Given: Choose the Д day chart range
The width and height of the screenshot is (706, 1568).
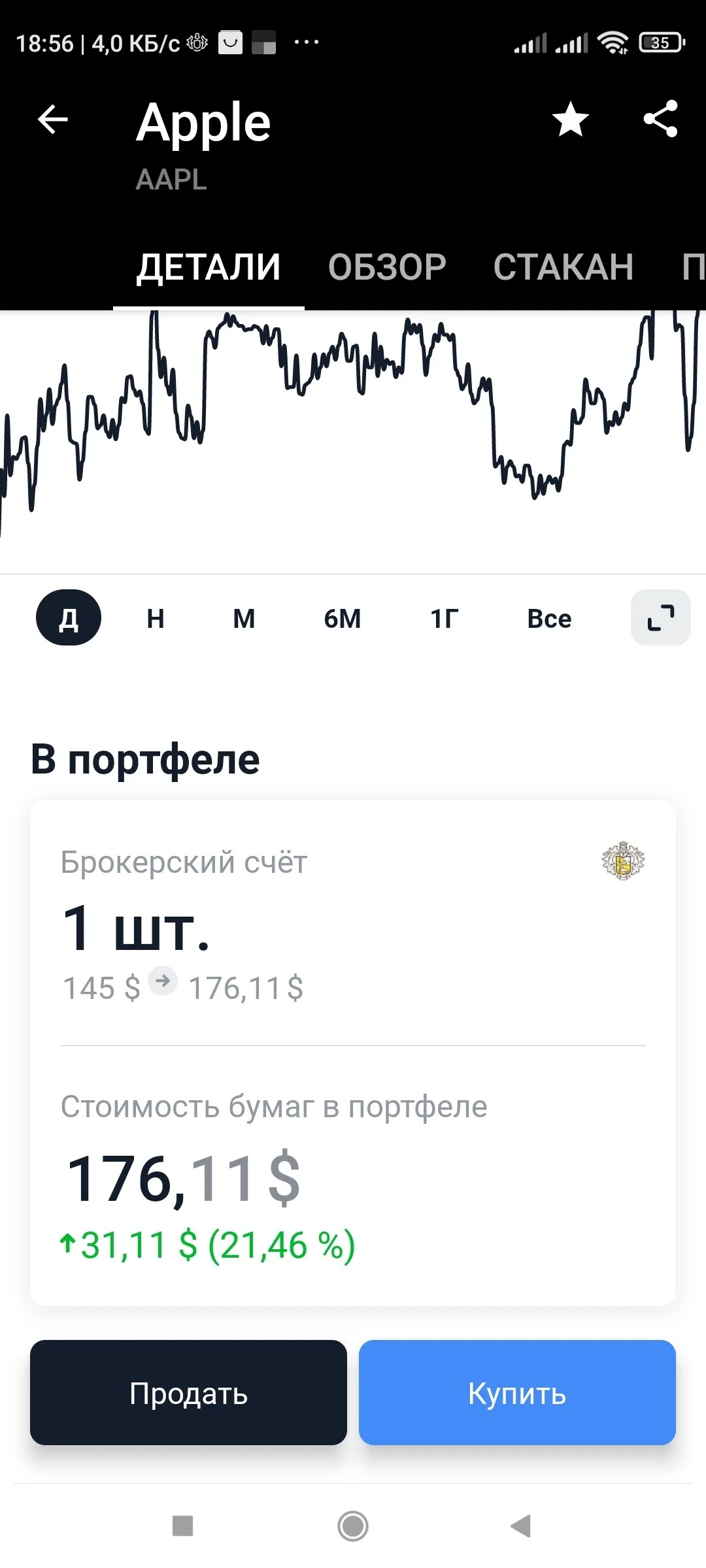Looking at the screenshot, I should [69, 617].
